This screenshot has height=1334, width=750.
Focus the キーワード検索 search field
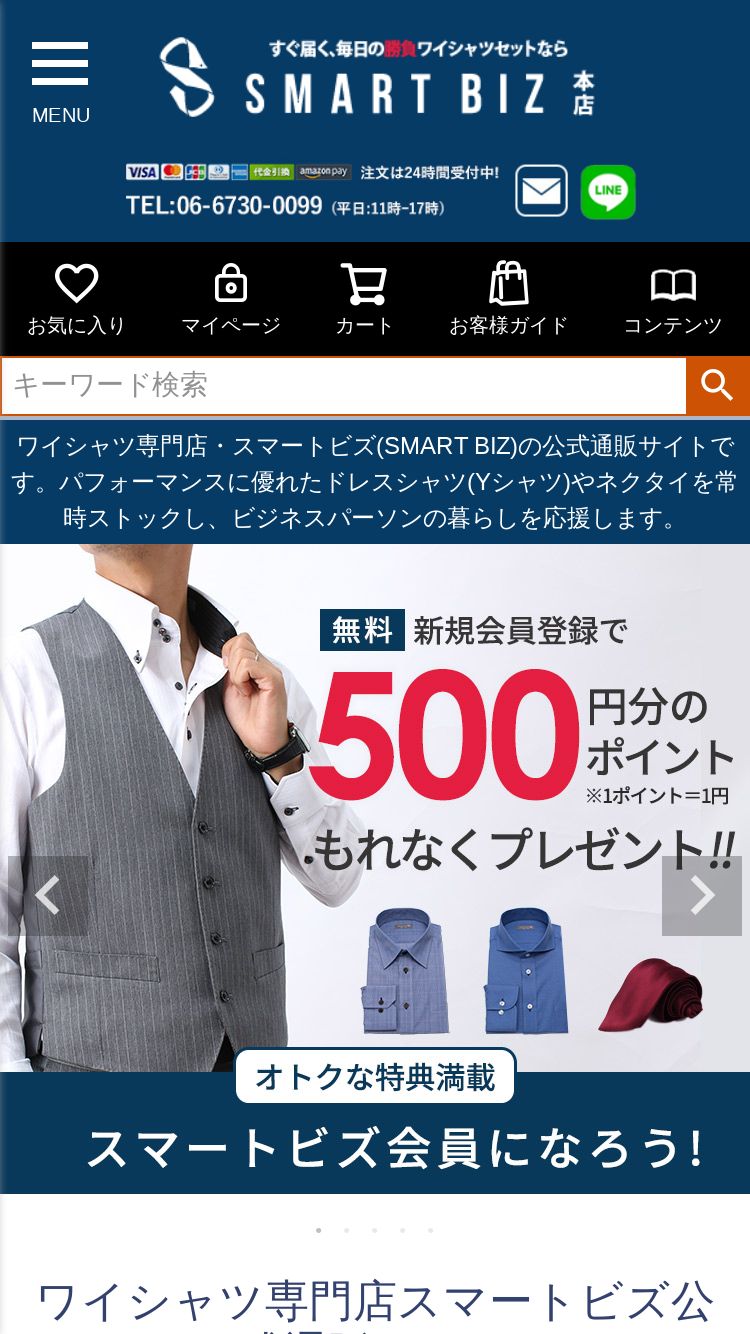click(343, 385)
